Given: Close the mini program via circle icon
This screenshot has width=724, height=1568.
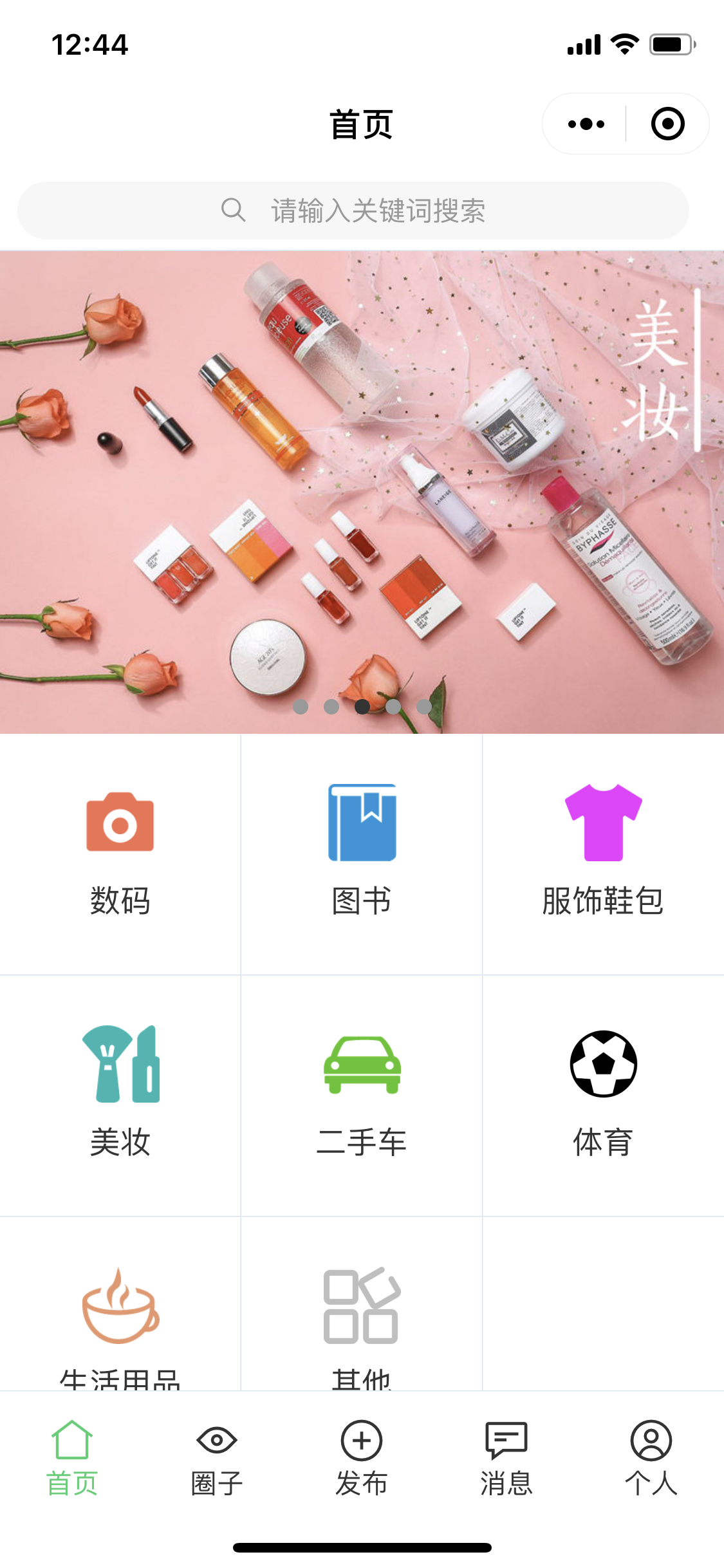Looking at the screenshot, I should [x=667, y=124].
